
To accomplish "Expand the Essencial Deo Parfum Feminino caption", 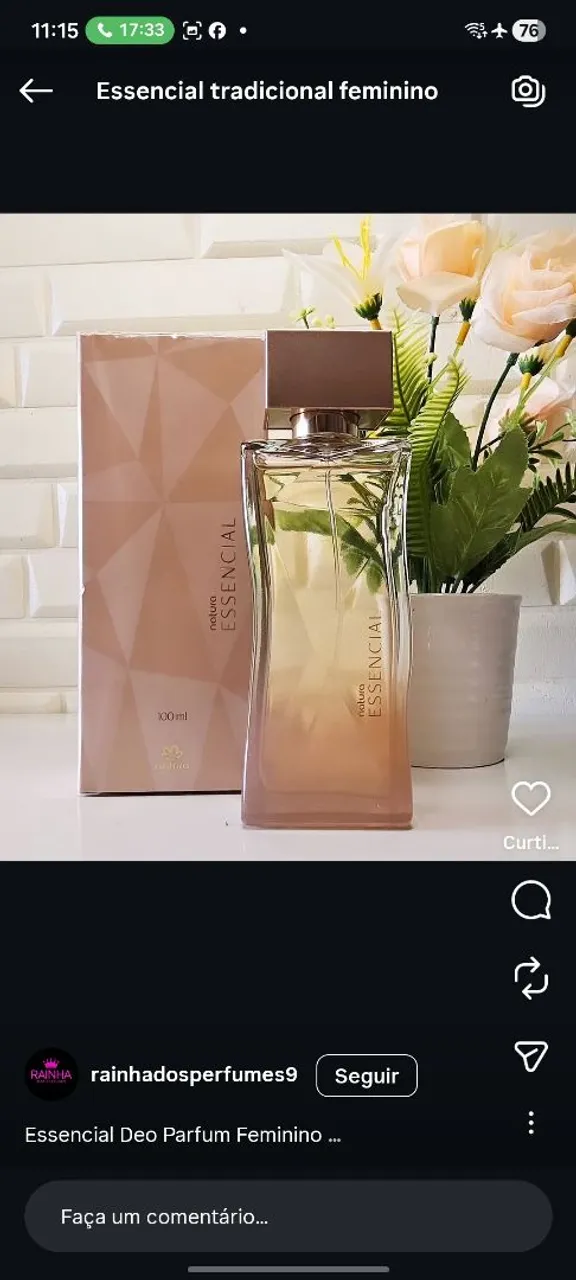I will (183, 1135).
